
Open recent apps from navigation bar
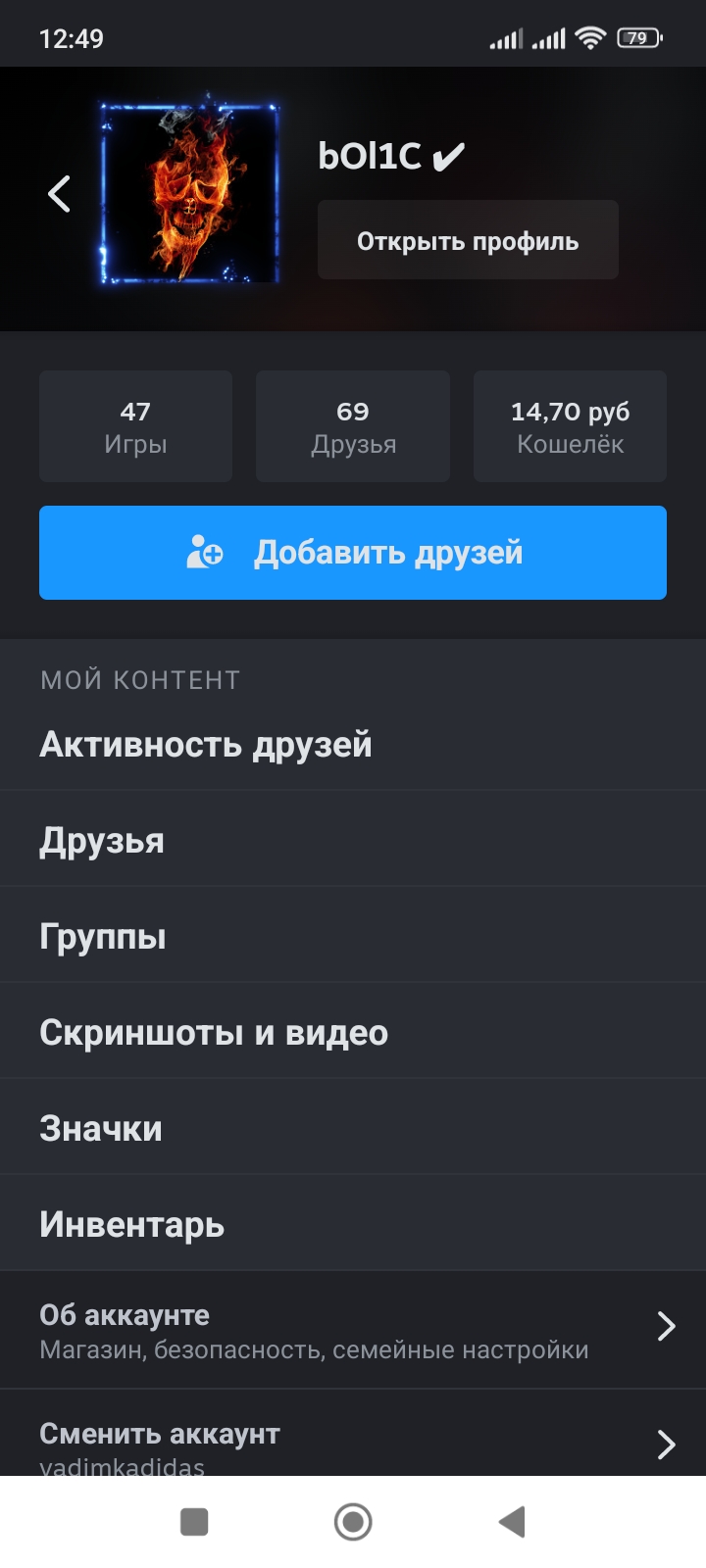pos(194,1522)
